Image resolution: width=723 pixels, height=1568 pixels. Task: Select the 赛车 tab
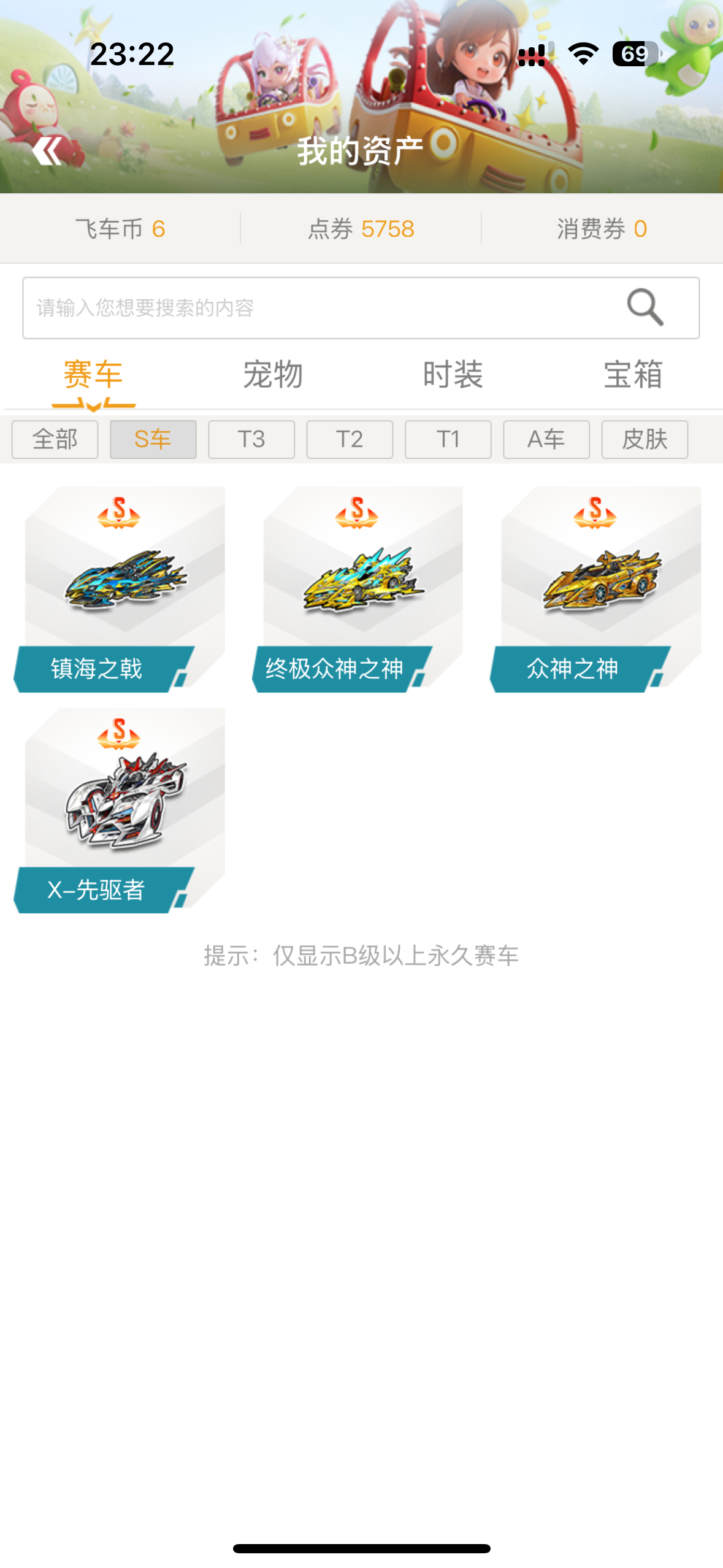pyautogui.click(x=93, y=375)
